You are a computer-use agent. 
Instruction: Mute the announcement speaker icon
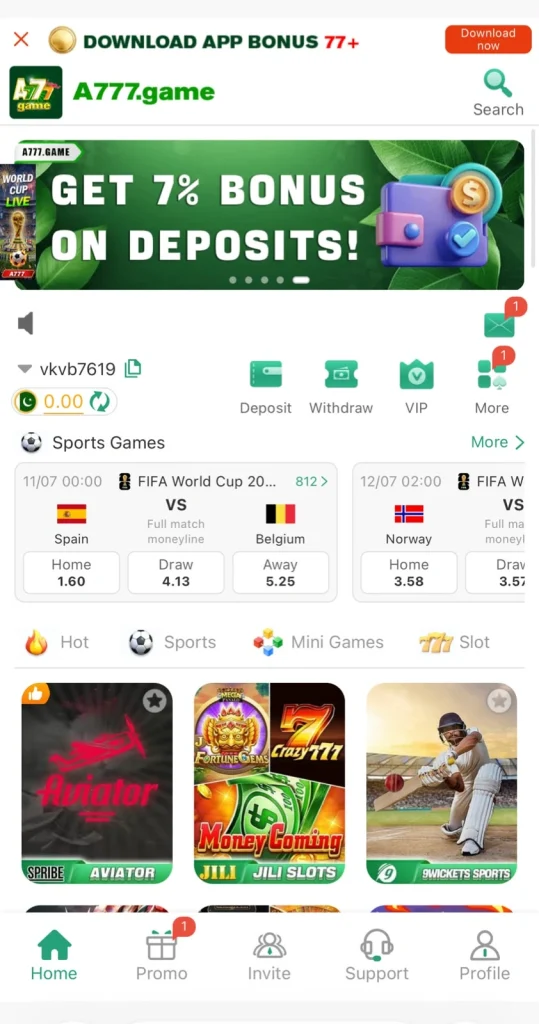[26, 323]
